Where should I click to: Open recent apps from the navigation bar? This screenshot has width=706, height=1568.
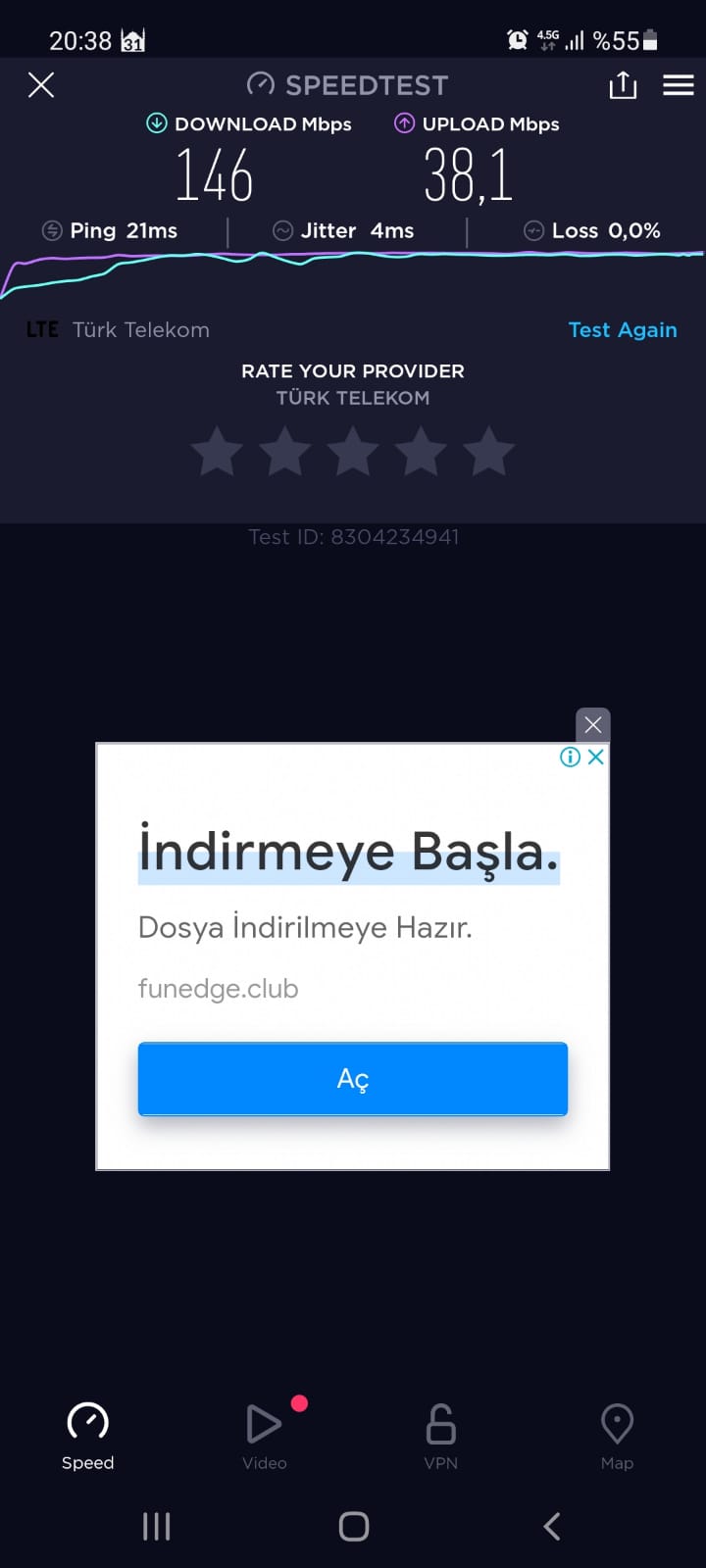coord(157,1526)
